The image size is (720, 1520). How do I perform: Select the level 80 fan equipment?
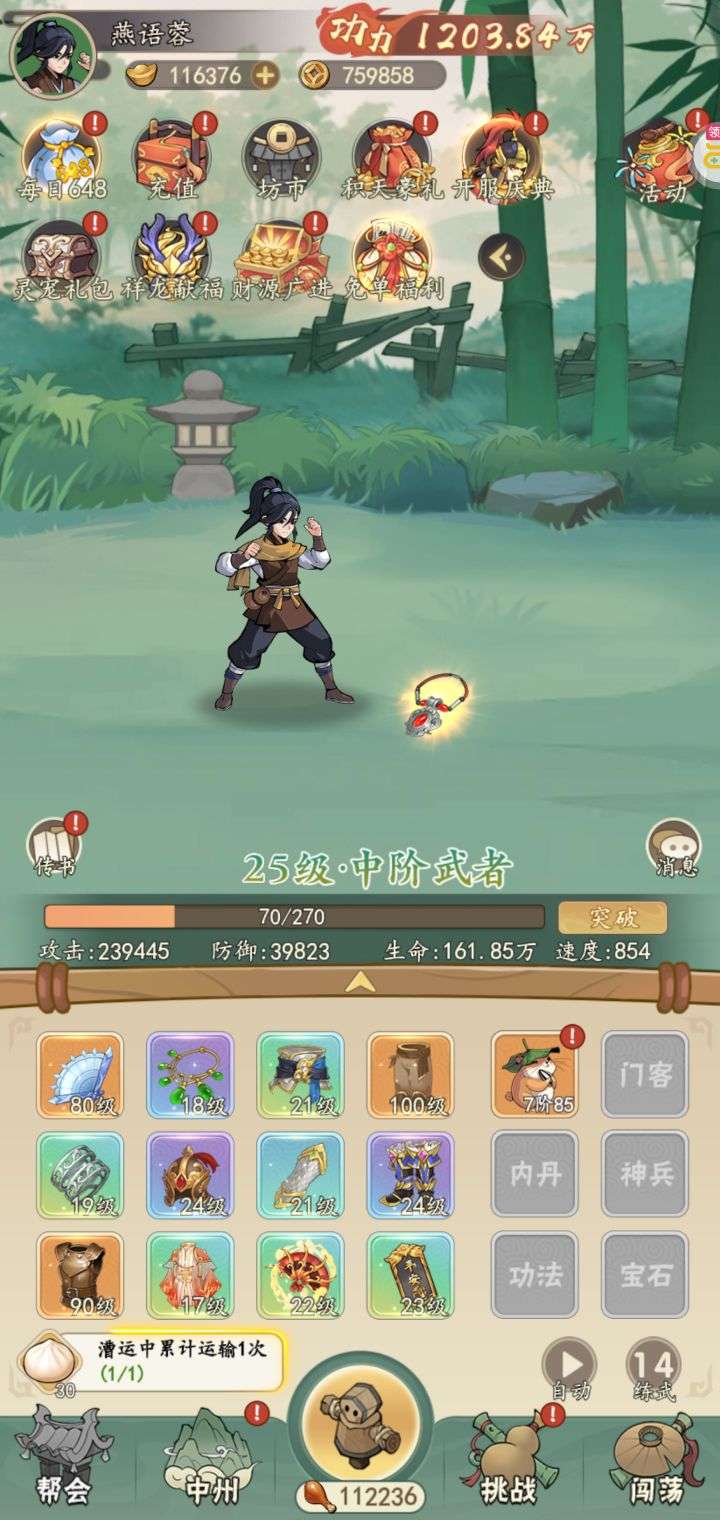click(x=81, y=1075)
